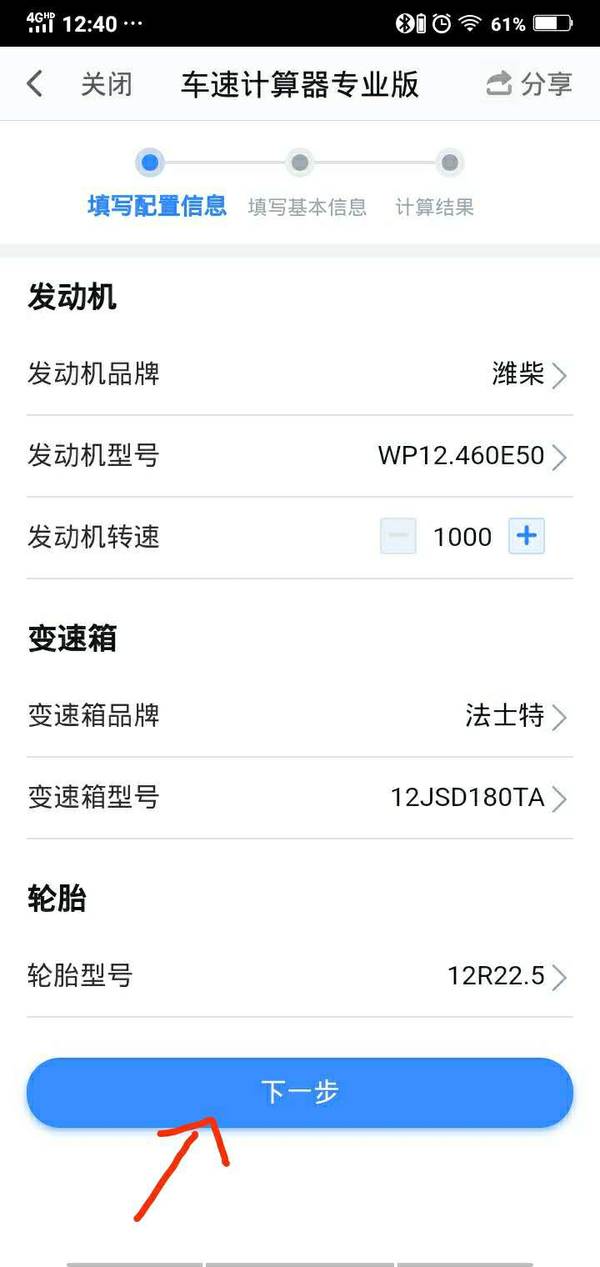Open 发动机品牌 selection row

[x=300, y=375]
